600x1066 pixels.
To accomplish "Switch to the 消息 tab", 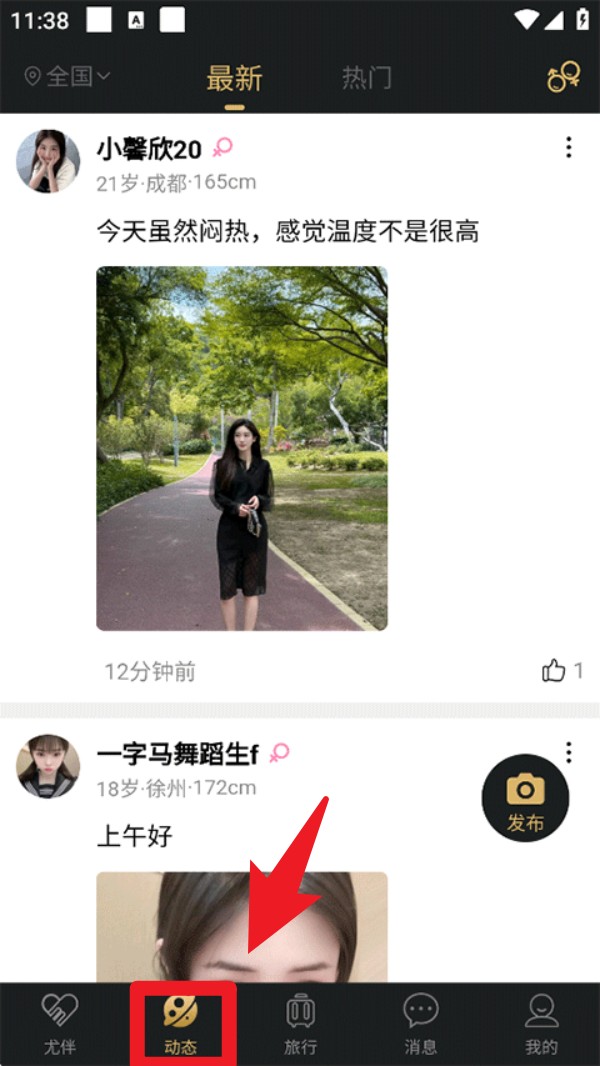I will (x=421, y=1024).
